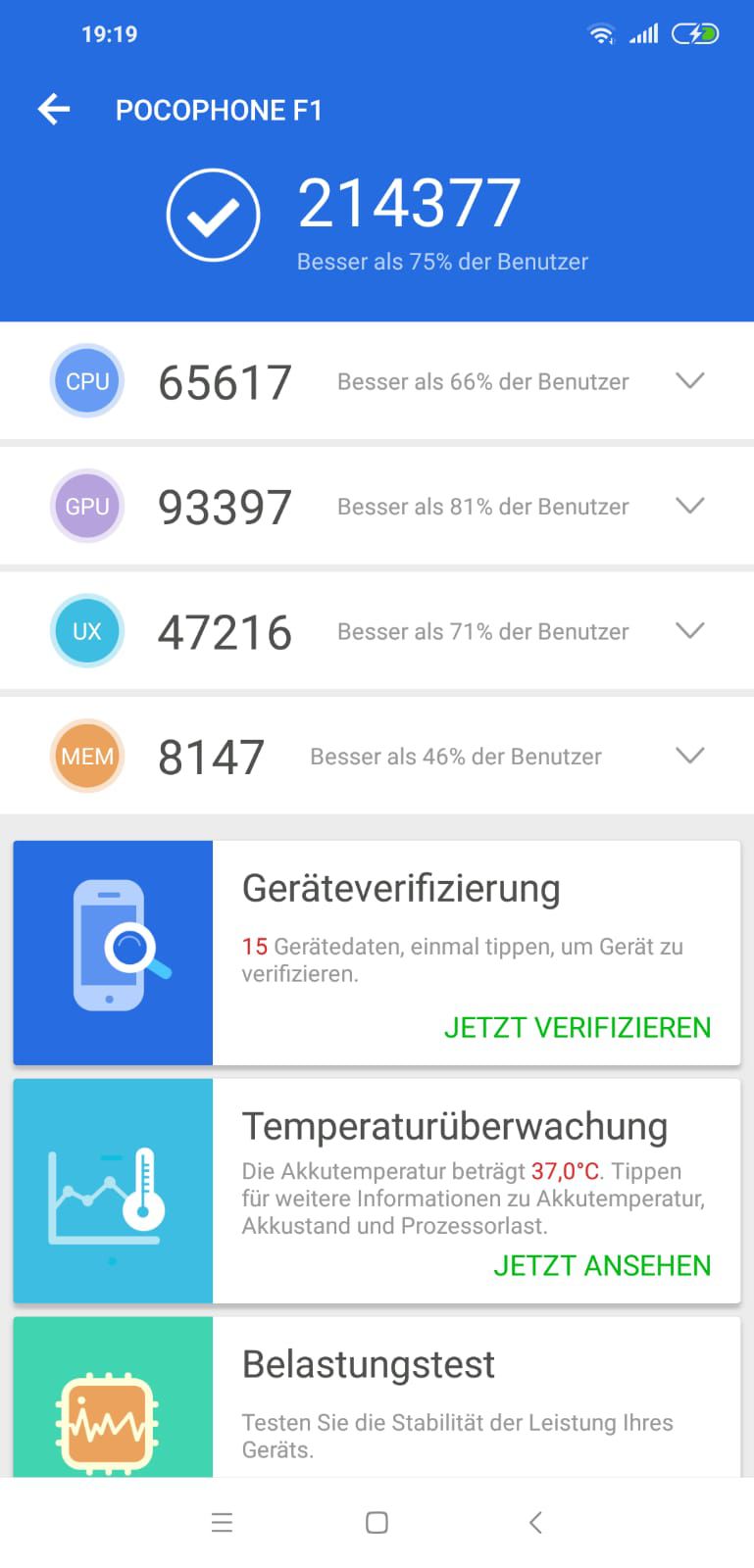Go back using the top arrow
The image size is (754, 1568).
54,110
